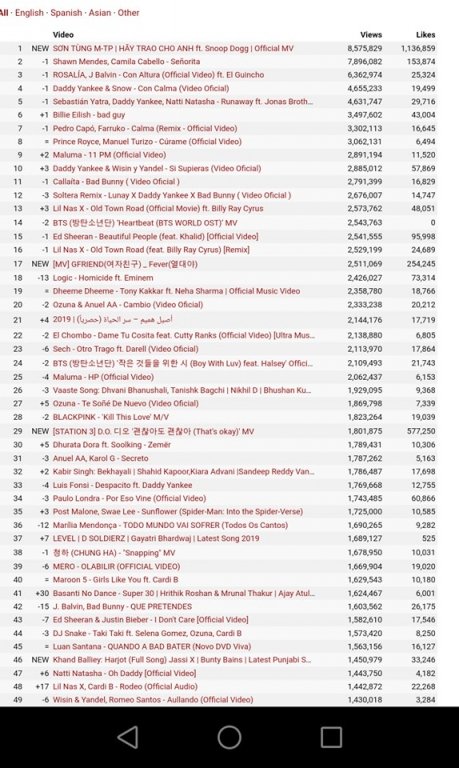
Task: Show the Asian videos filter
Action: pos(99,13)
